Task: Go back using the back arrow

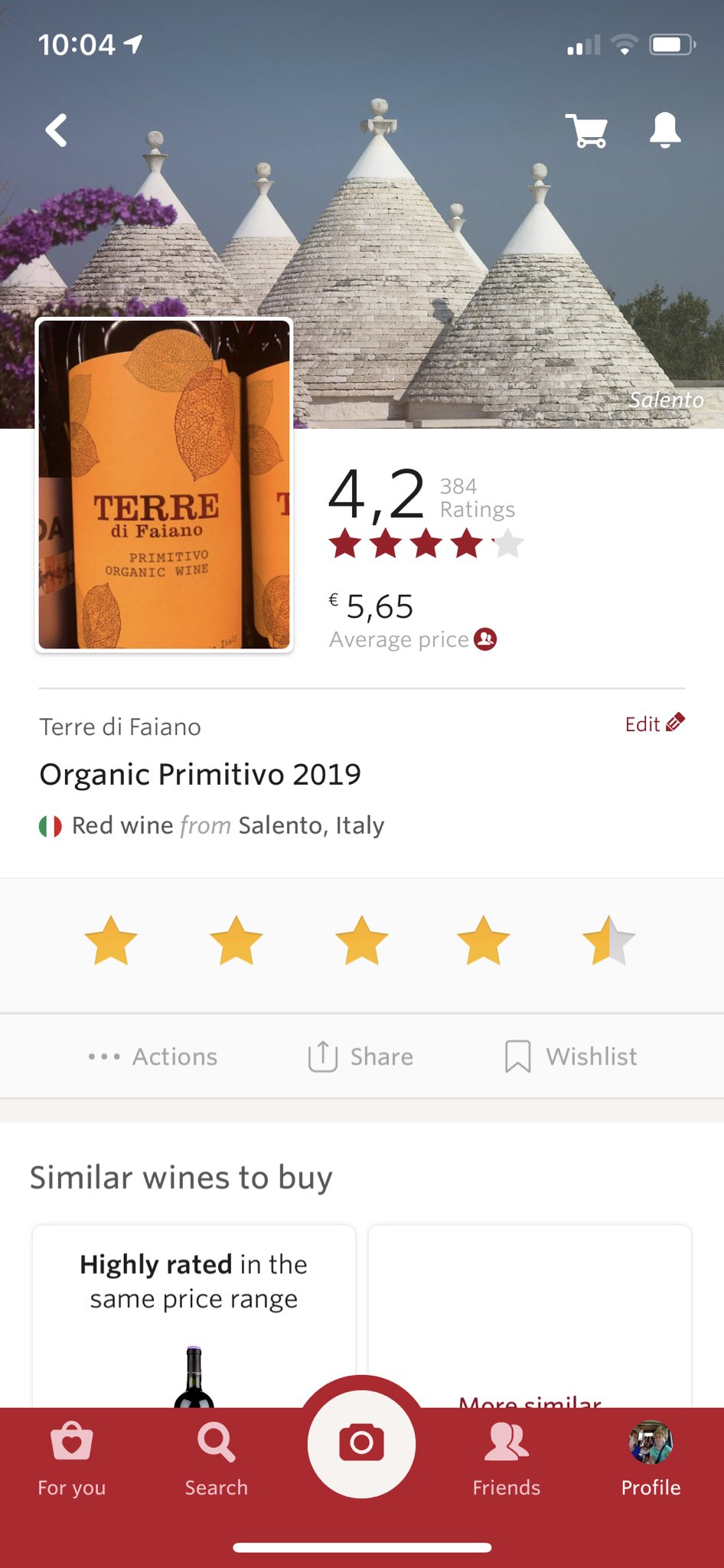Action: [x=57, y=130]
